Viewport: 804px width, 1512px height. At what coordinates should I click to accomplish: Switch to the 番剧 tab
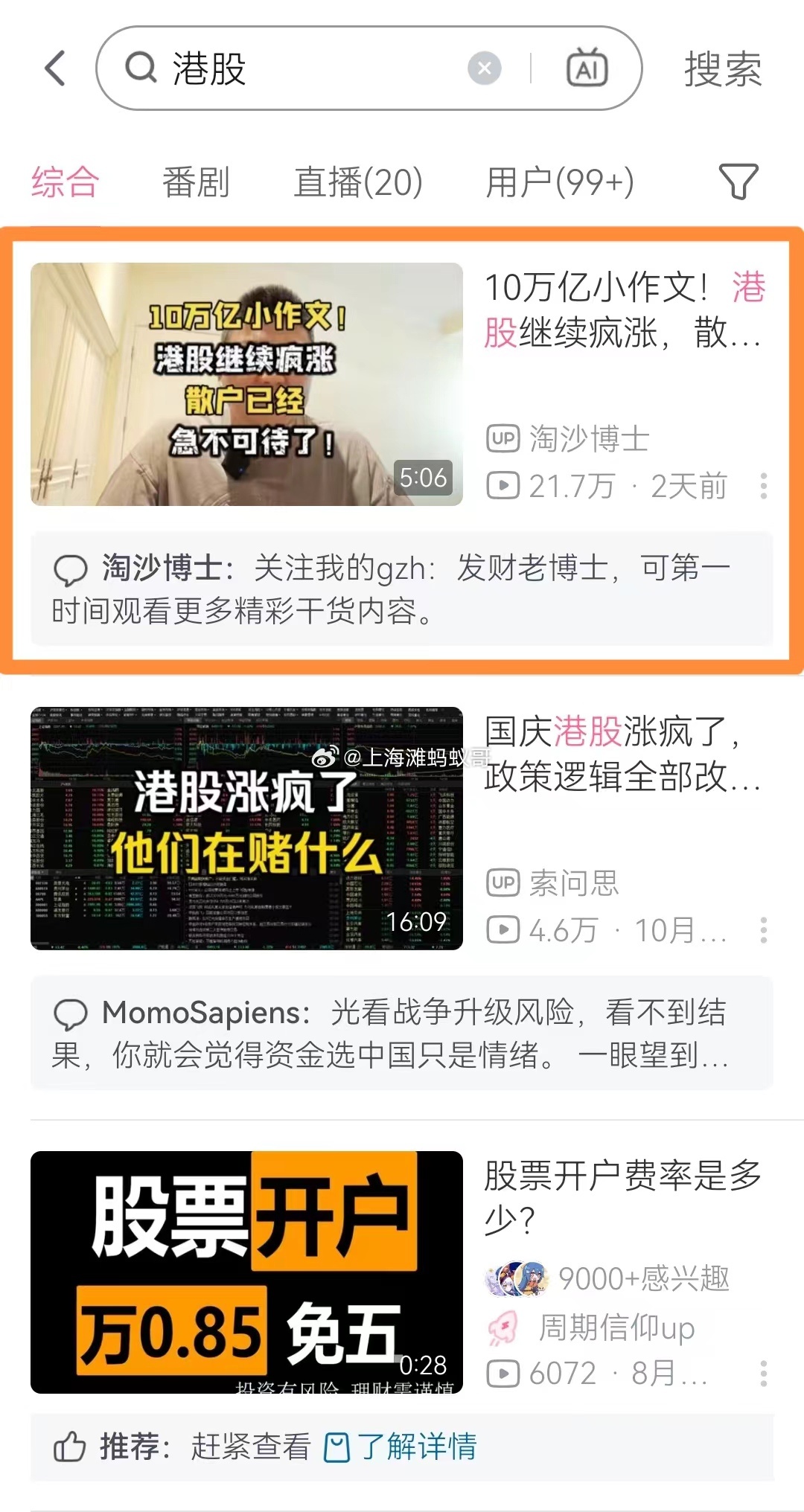pyautogui.click(x=196, y=182)
